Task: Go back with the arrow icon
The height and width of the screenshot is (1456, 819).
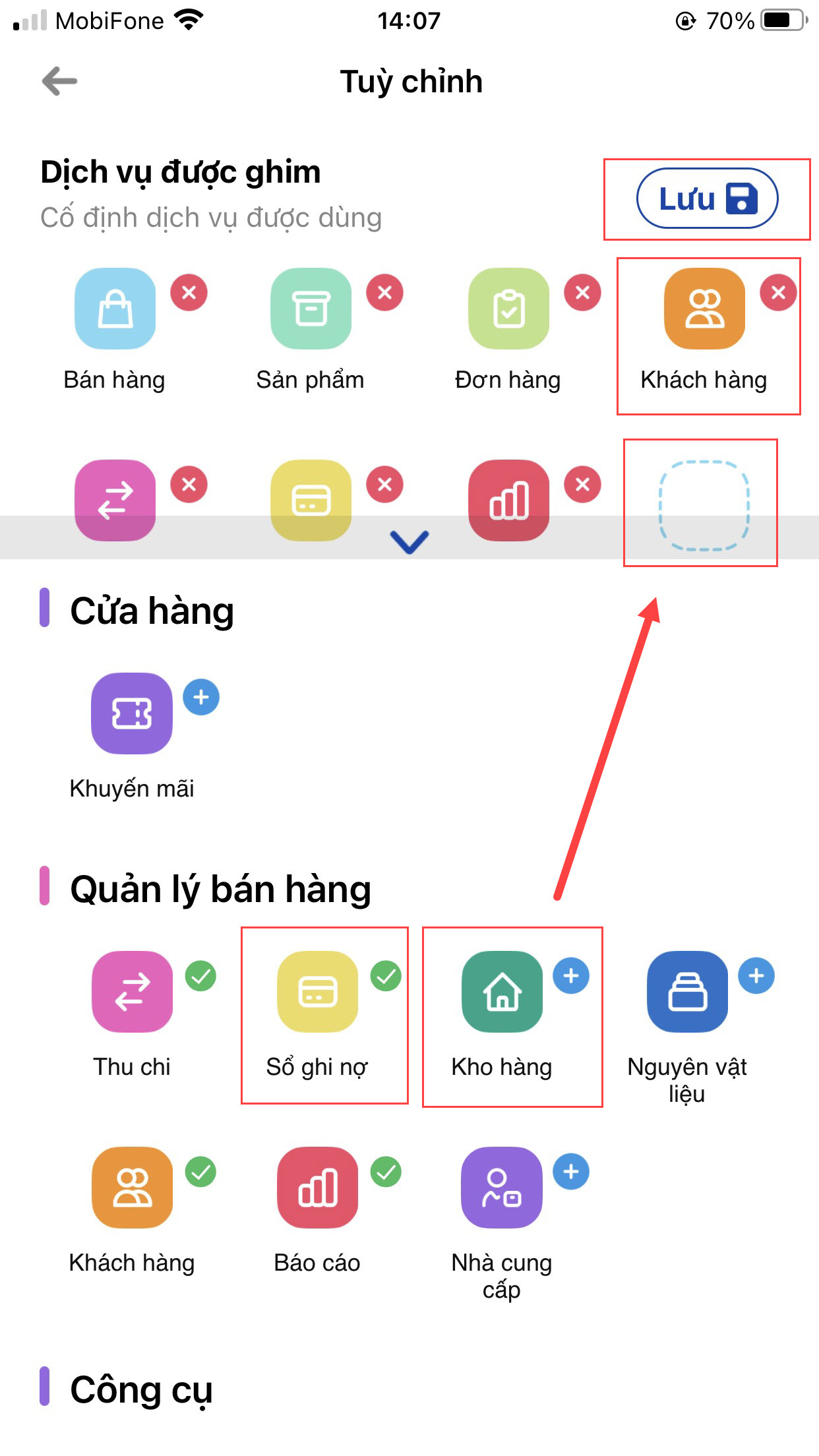Action: (x=59, y=81)
